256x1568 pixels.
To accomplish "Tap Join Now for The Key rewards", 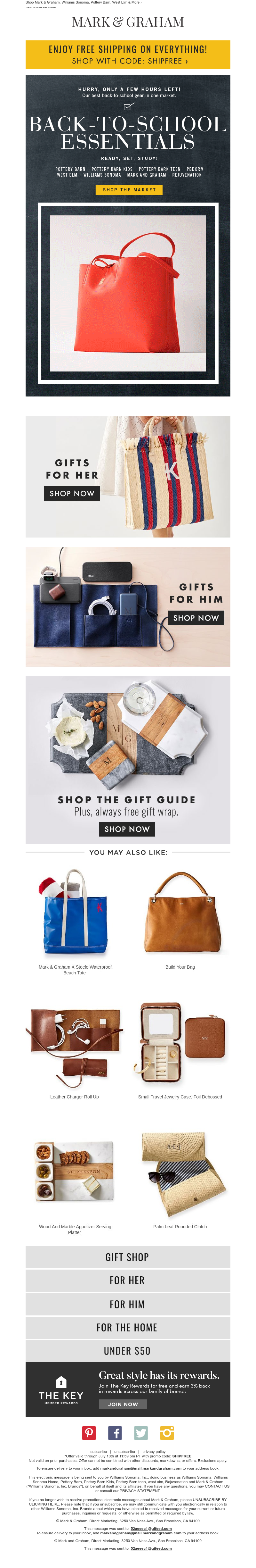I will click(x=123, y=1404).
